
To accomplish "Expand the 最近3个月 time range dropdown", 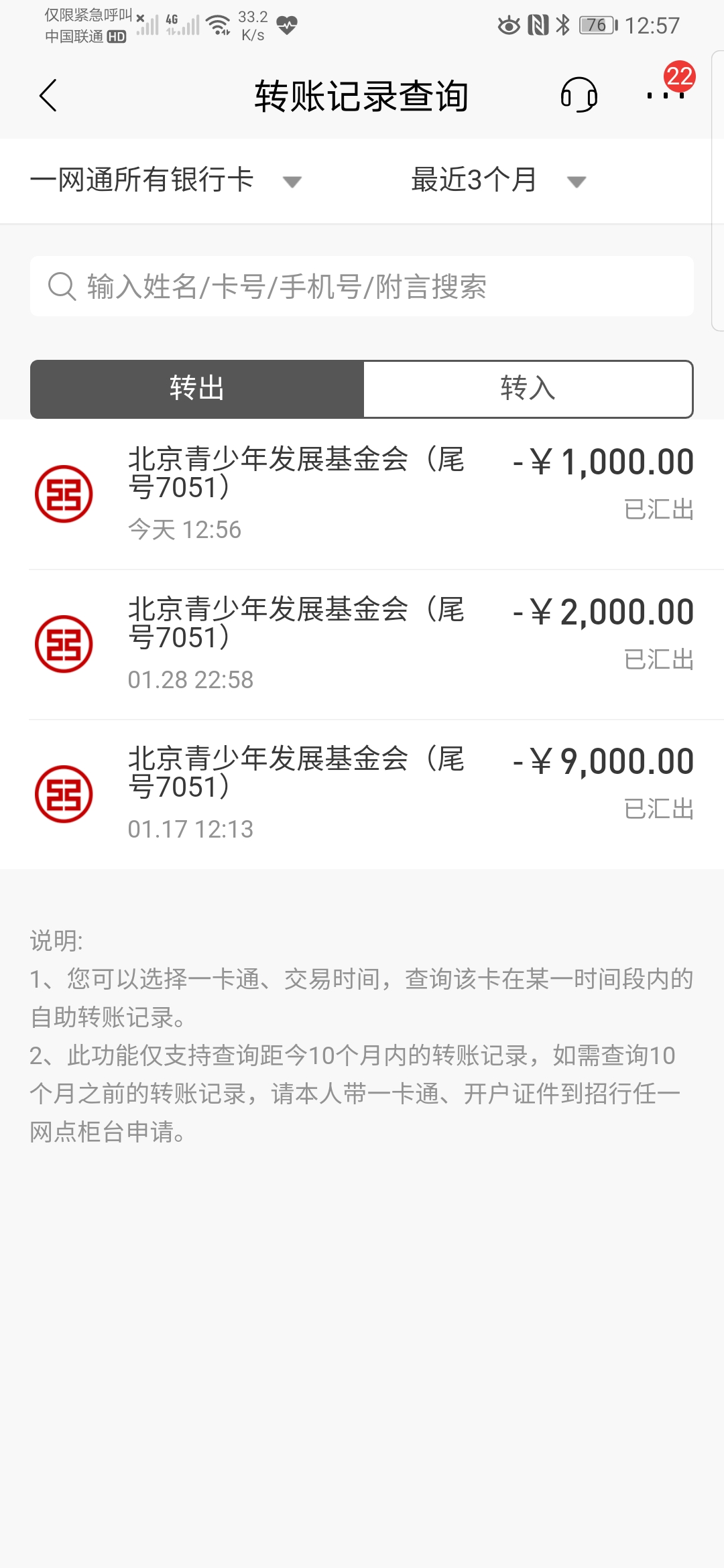I will point(499,180).
